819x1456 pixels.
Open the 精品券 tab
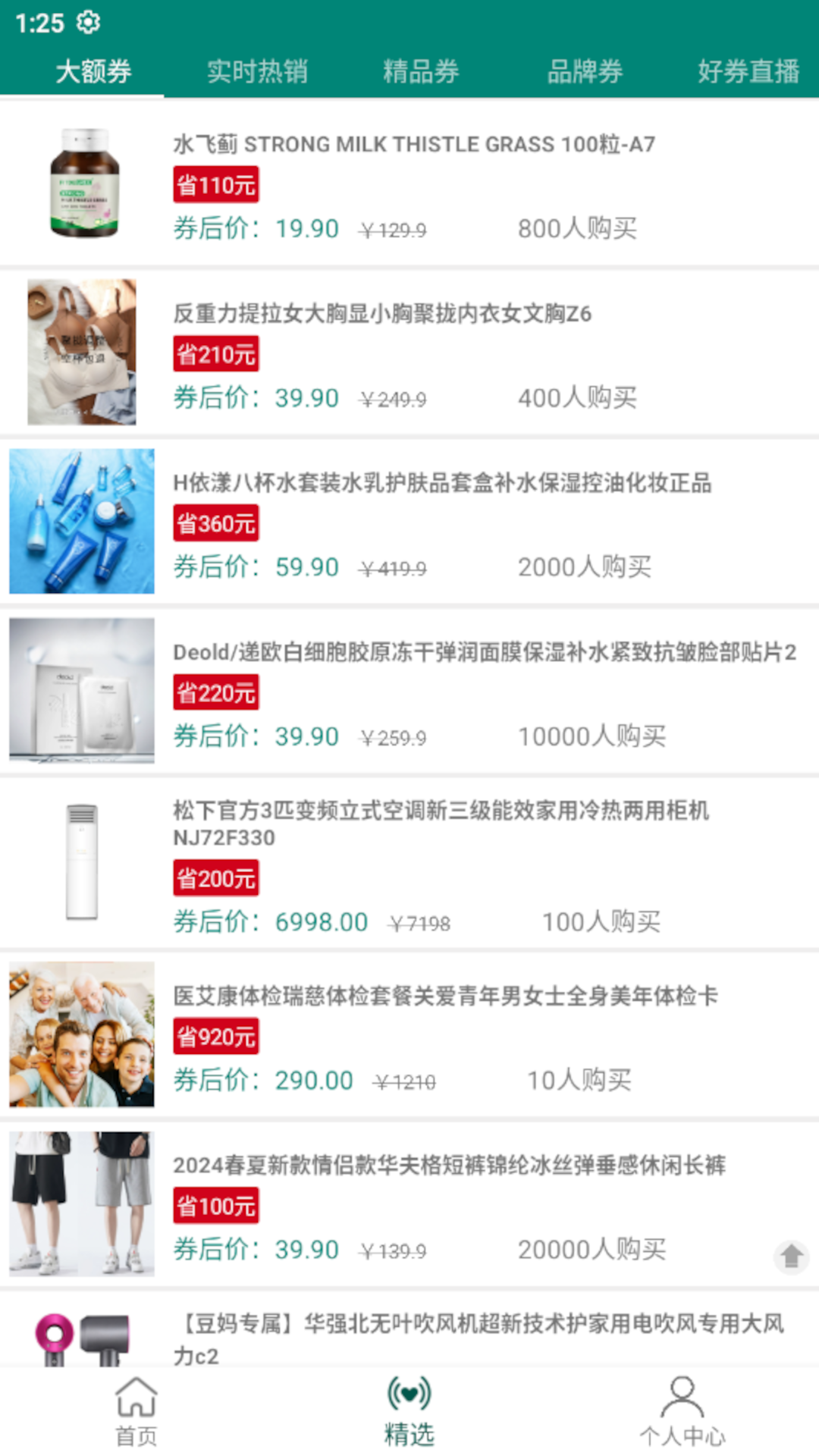tap(421, 71)
